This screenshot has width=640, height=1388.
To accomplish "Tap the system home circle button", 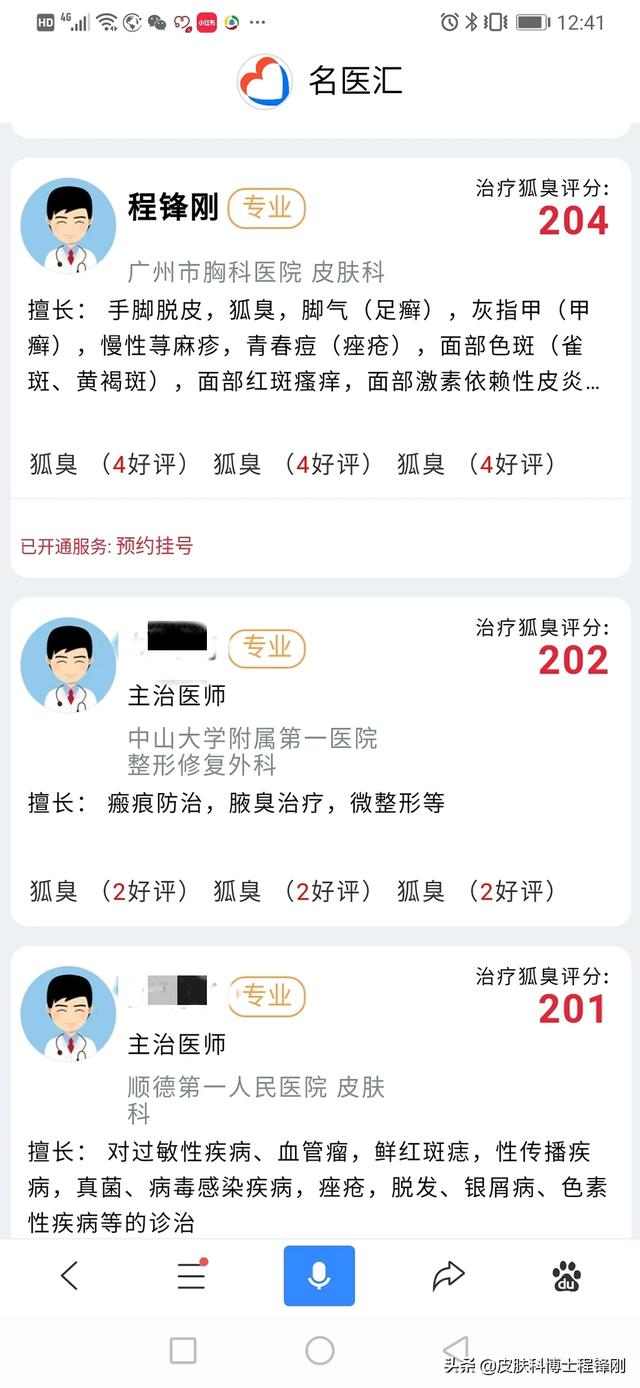I will [x=320, y=1350].
